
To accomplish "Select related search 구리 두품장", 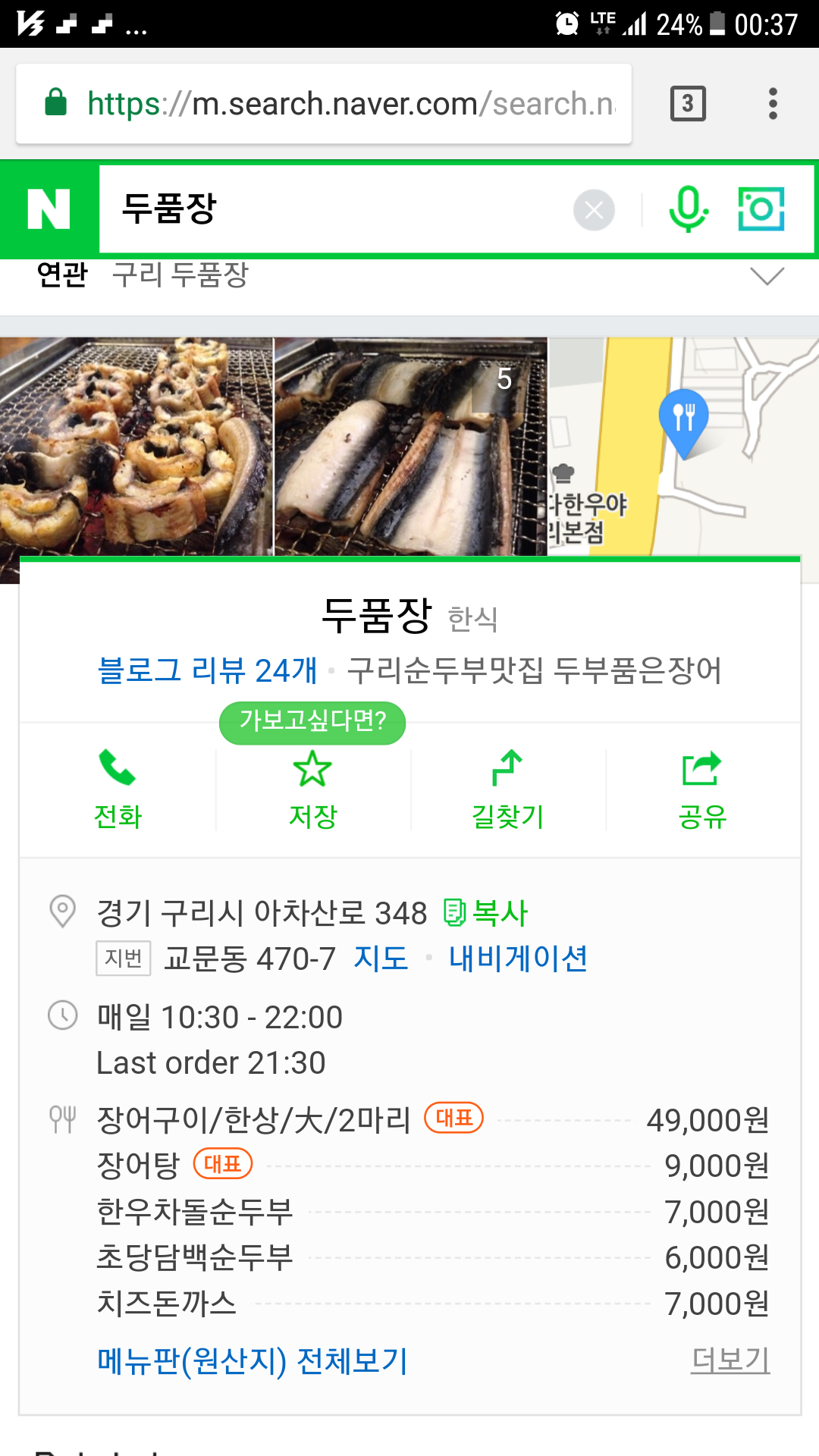I will [x=180, y=275].
